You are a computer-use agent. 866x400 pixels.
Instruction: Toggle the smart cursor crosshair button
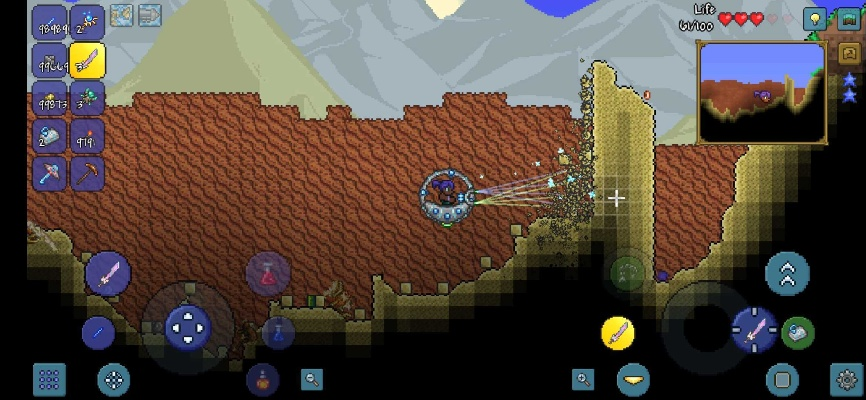pos(113,379)
